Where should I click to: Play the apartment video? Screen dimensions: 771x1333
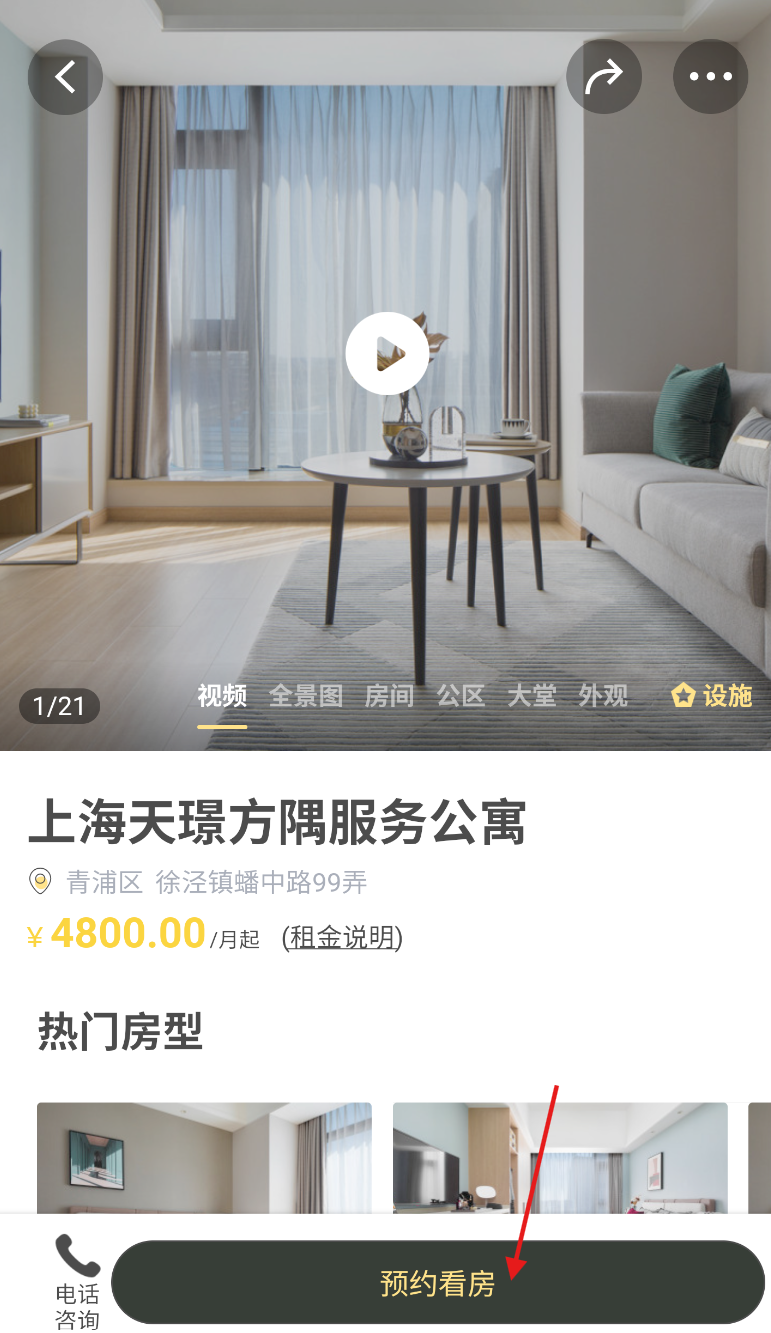(x=387, y=353)
